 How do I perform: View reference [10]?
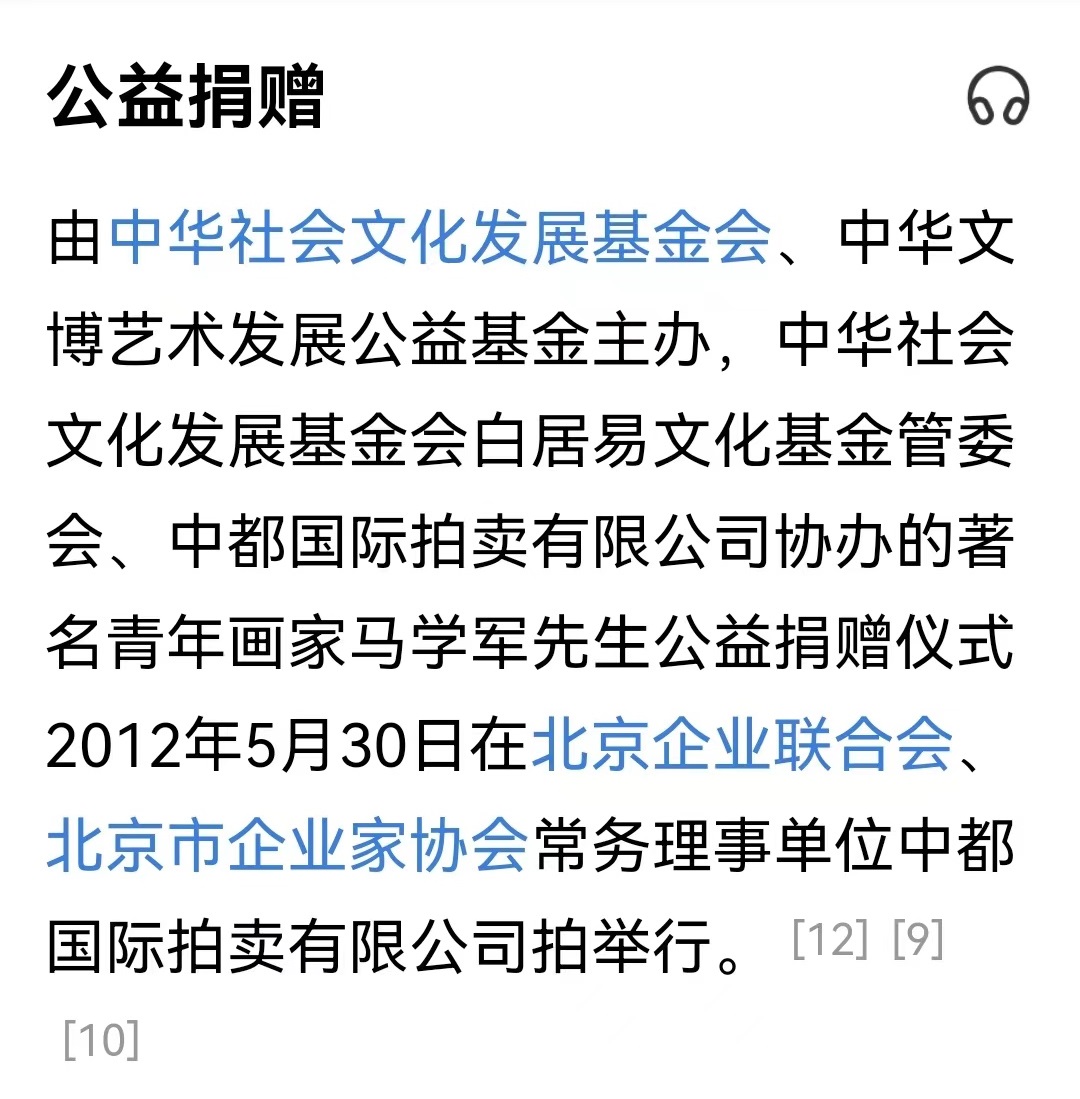101,1039
